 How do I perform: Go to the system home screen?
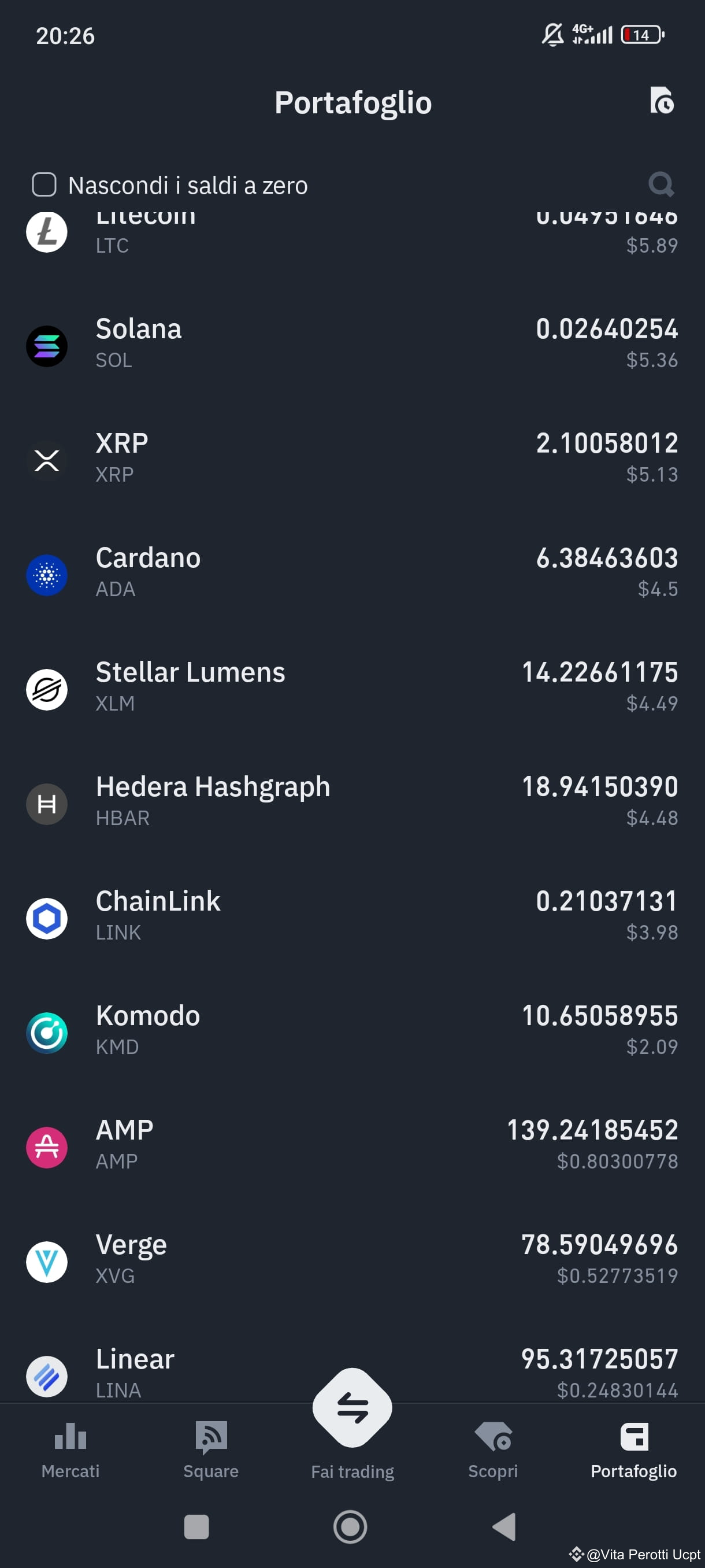coord(350,1526)
